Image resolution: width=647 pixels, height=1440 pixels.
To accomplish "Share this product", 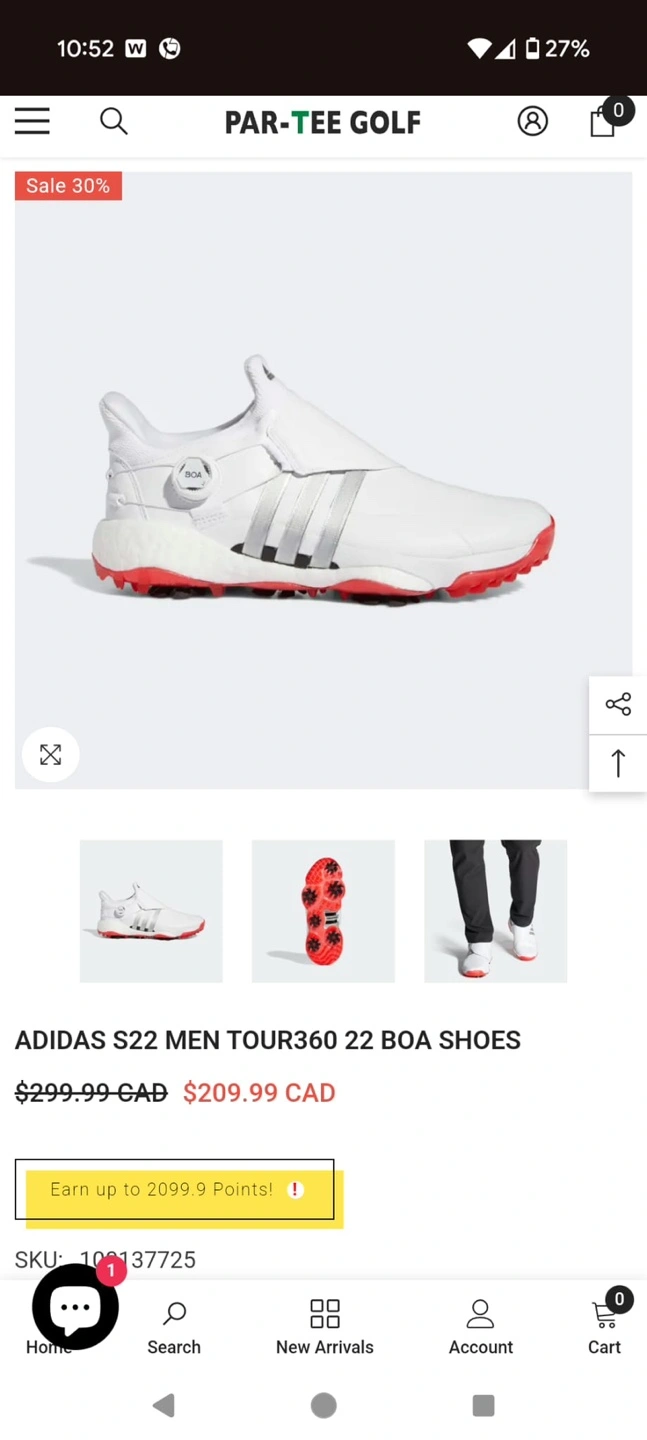I will click(x=618, y=705).
